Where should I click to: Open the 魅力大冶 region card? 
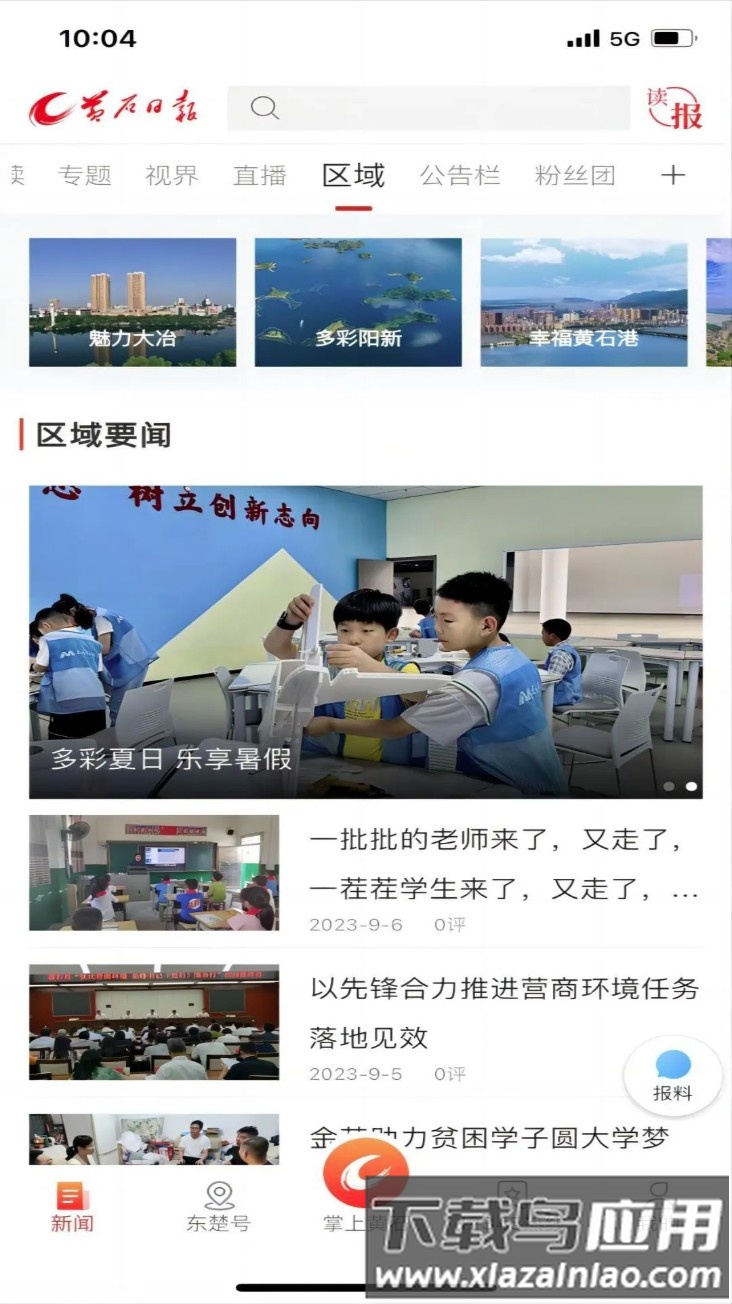[x=133, y=302]
